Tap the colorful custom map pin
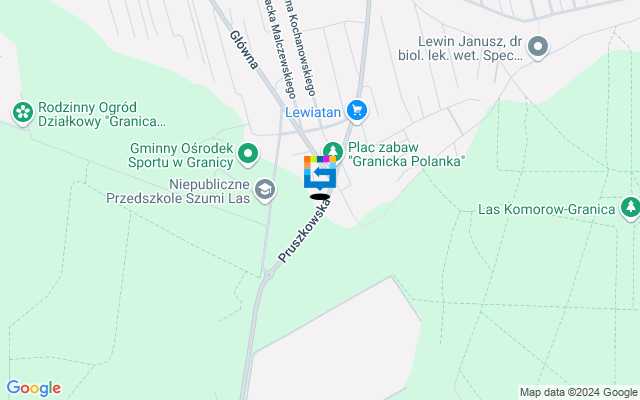 coord(320,173)
